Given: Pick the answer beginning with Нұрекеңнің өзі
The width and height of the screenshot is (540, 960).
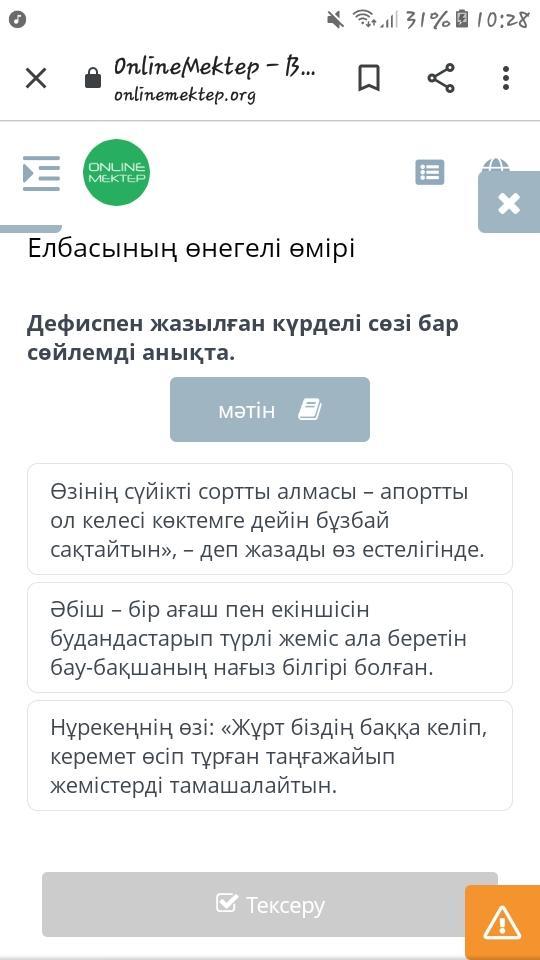Looking at the screenshot, I should (270, 756).
